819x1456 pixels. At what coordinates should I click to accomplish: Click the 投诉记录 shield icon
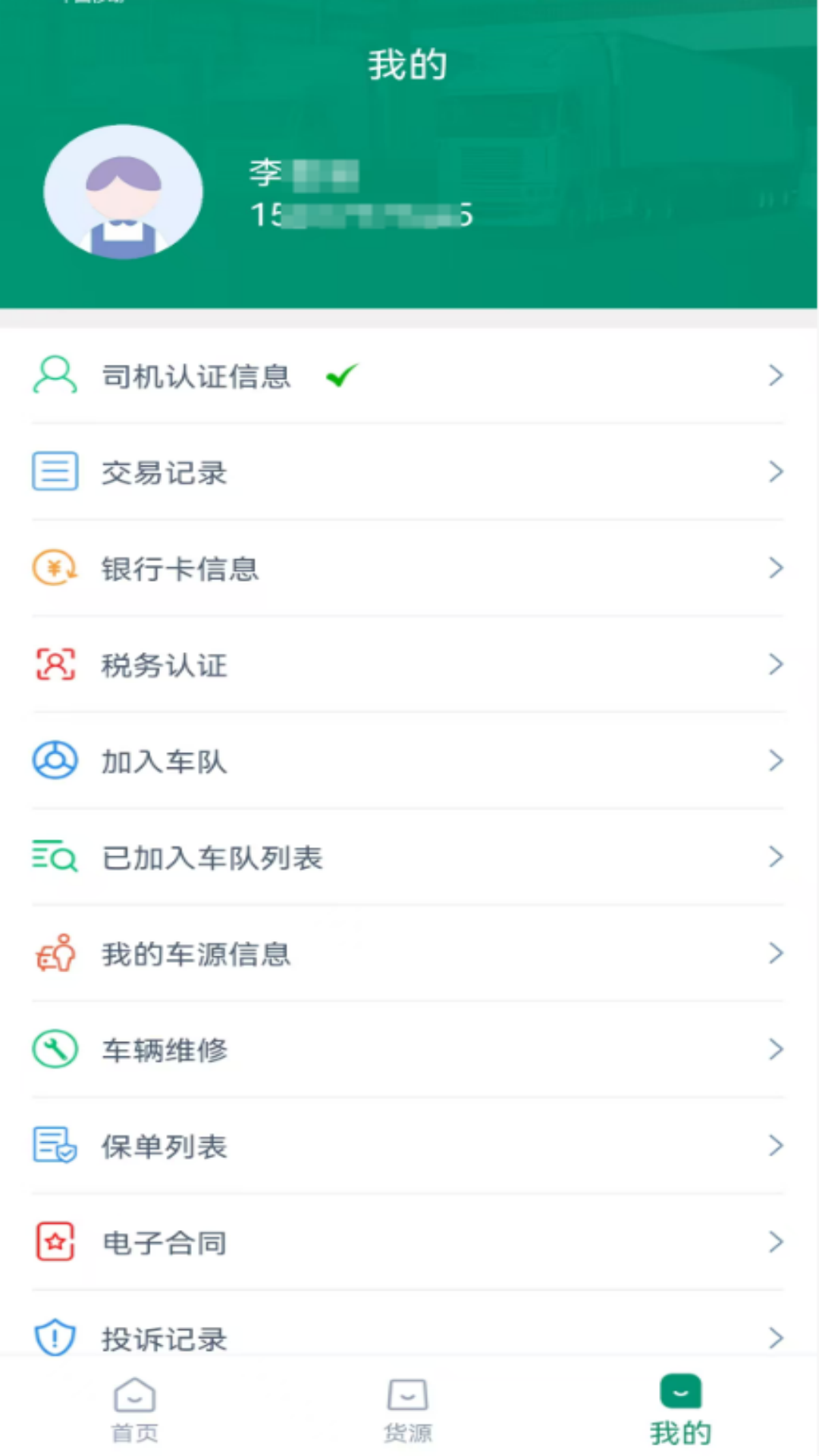point(54,1337)
